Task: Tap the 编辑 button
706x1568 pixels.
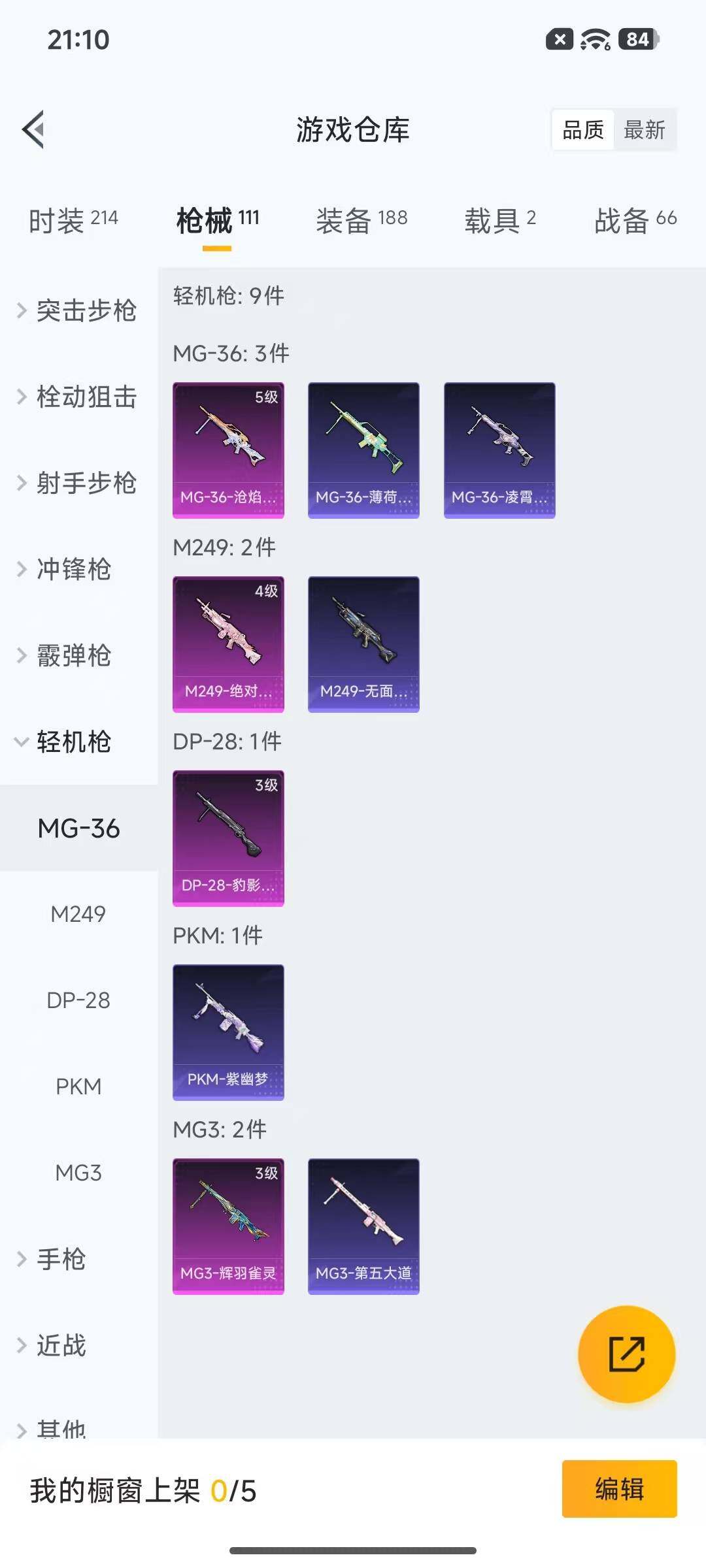Action: [618, 1490]
